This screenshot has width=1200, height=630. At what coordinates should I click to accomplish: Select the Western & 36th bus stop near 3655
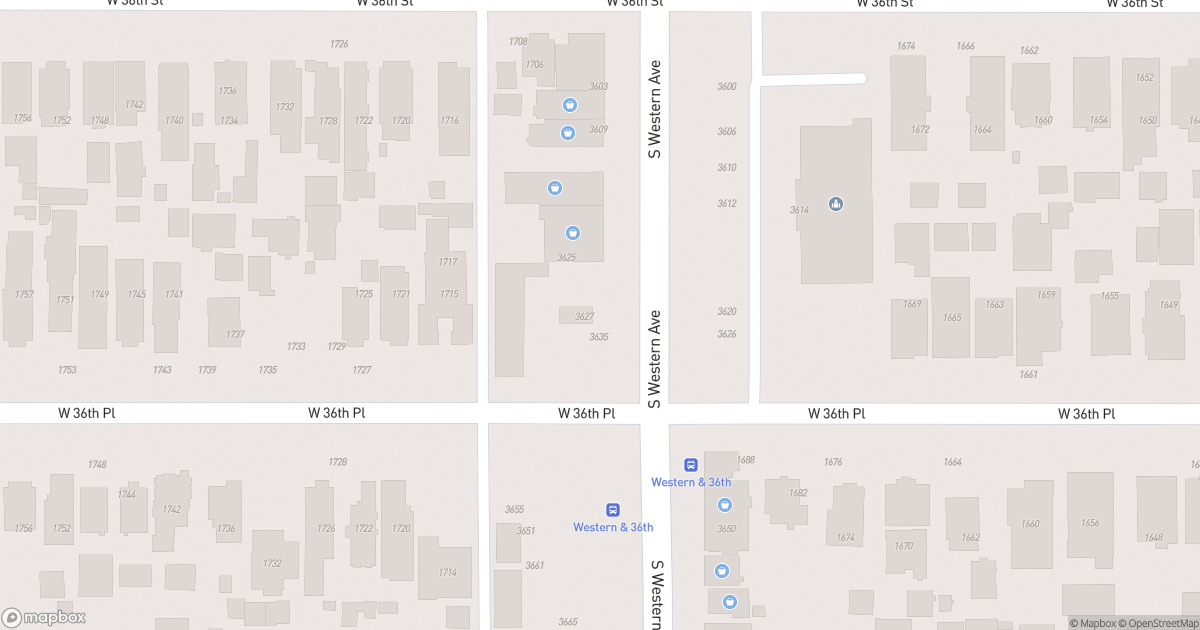click(x=613, y=510)
